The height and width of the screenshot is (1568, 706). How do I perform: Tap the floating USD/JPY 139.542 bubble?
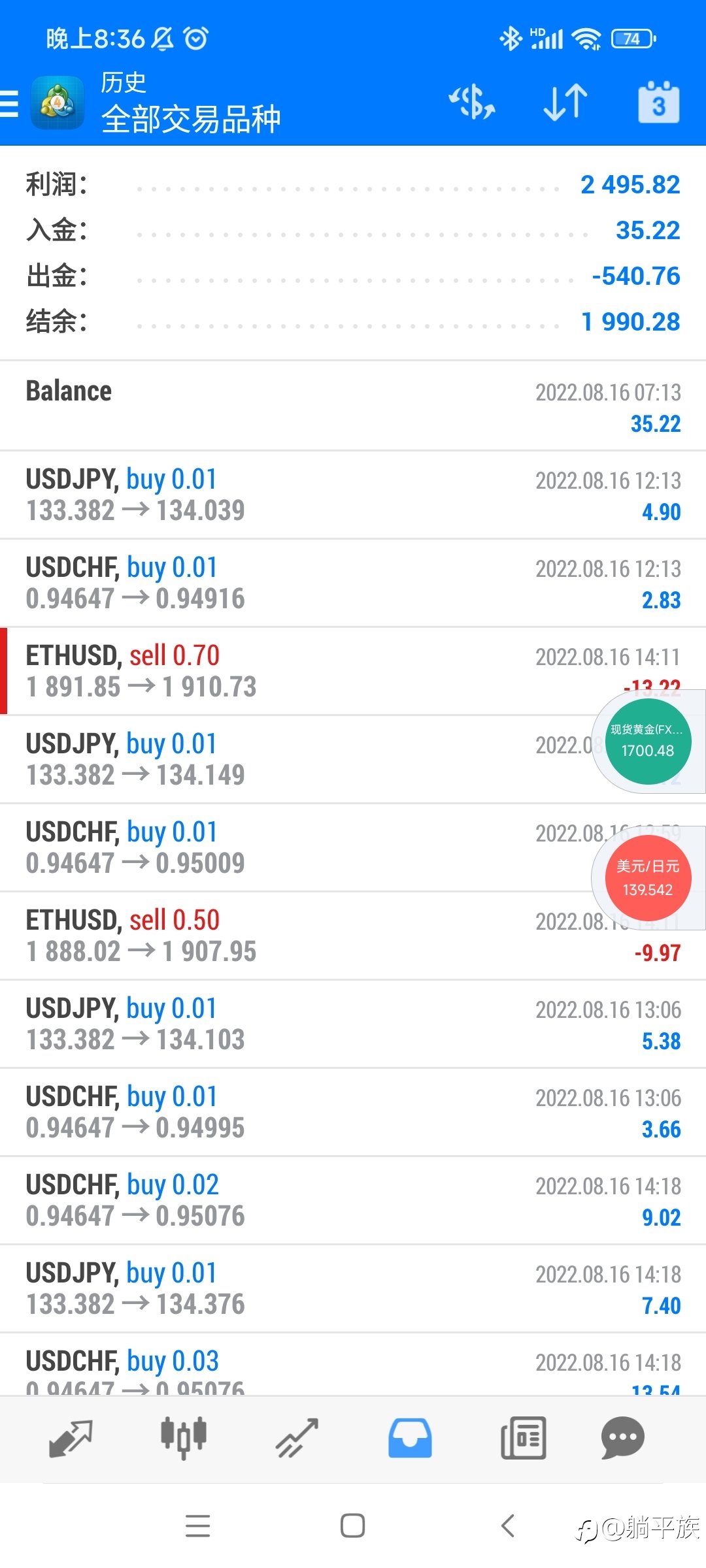point(648,878)
